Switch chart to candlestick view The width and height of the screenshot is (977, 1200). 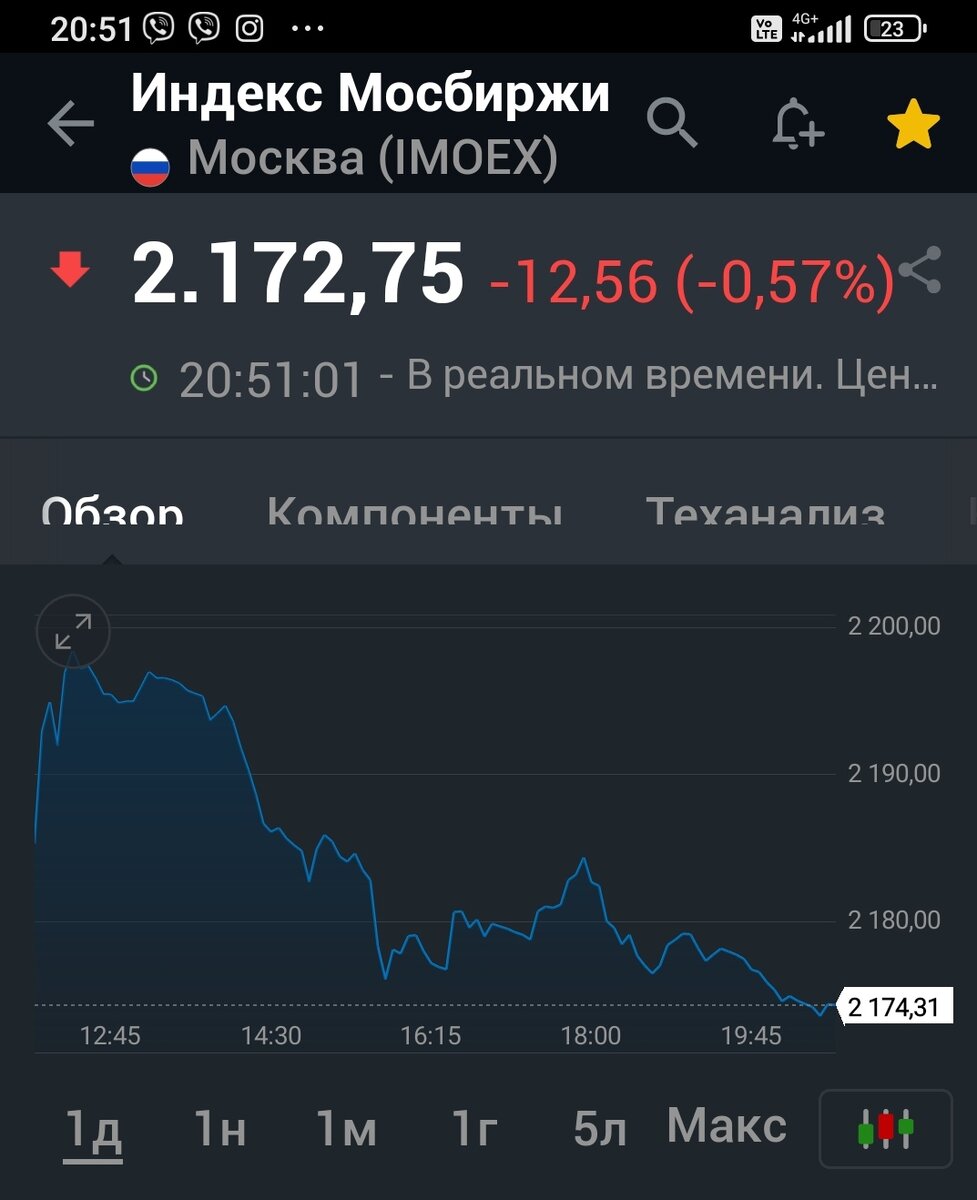tap(885, 1128)
